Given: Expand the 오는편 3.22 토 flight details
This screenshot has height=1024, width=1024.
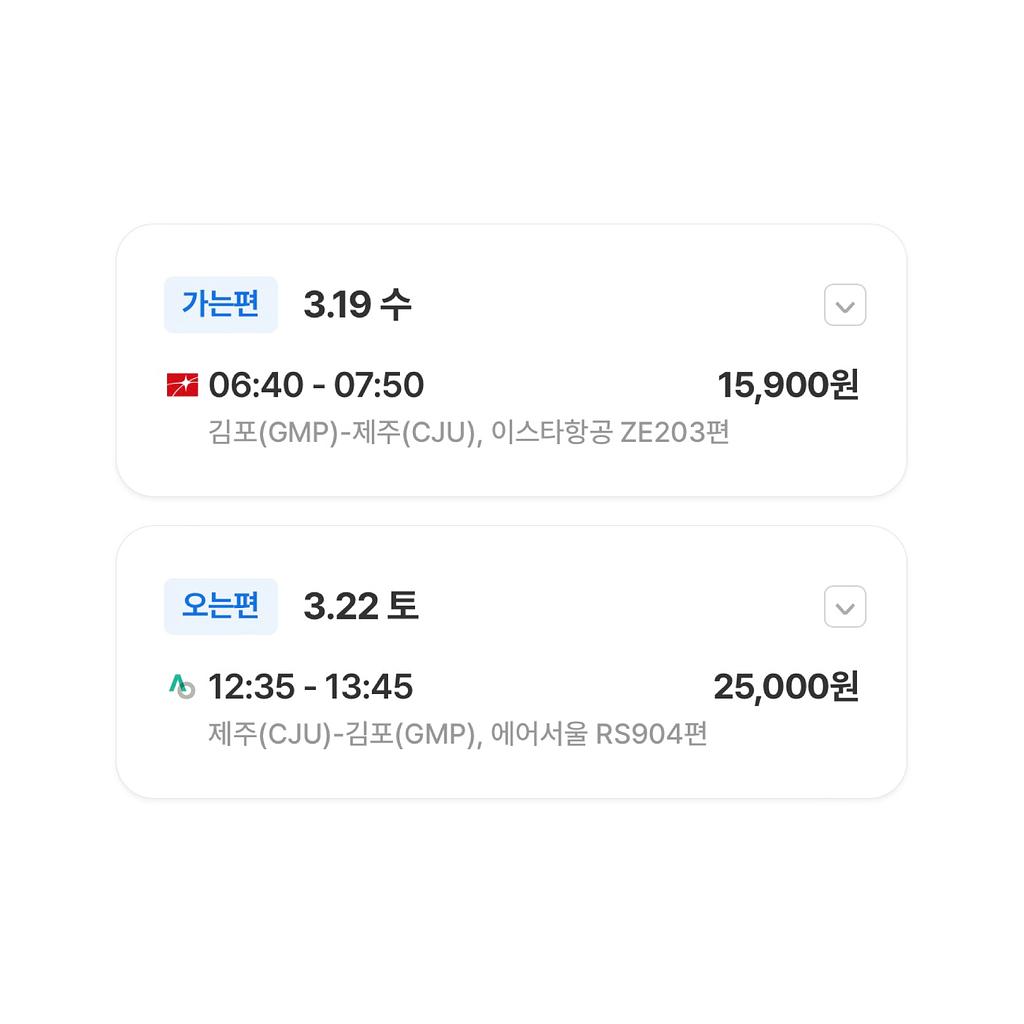Looking at the screenshot, I should pos(845,607).
